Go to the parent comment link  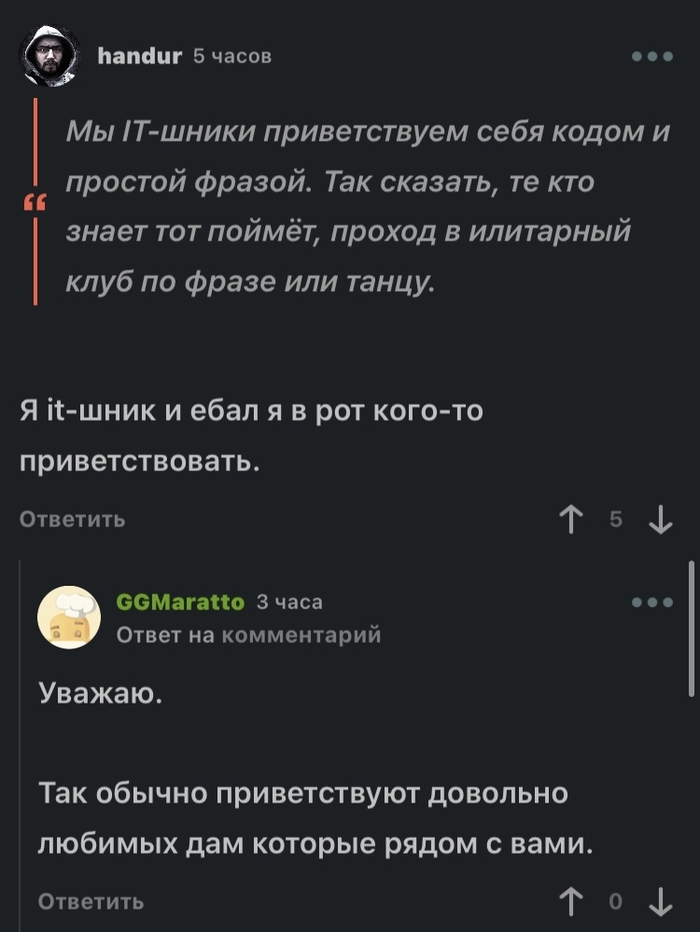click(x=300, y=635)
